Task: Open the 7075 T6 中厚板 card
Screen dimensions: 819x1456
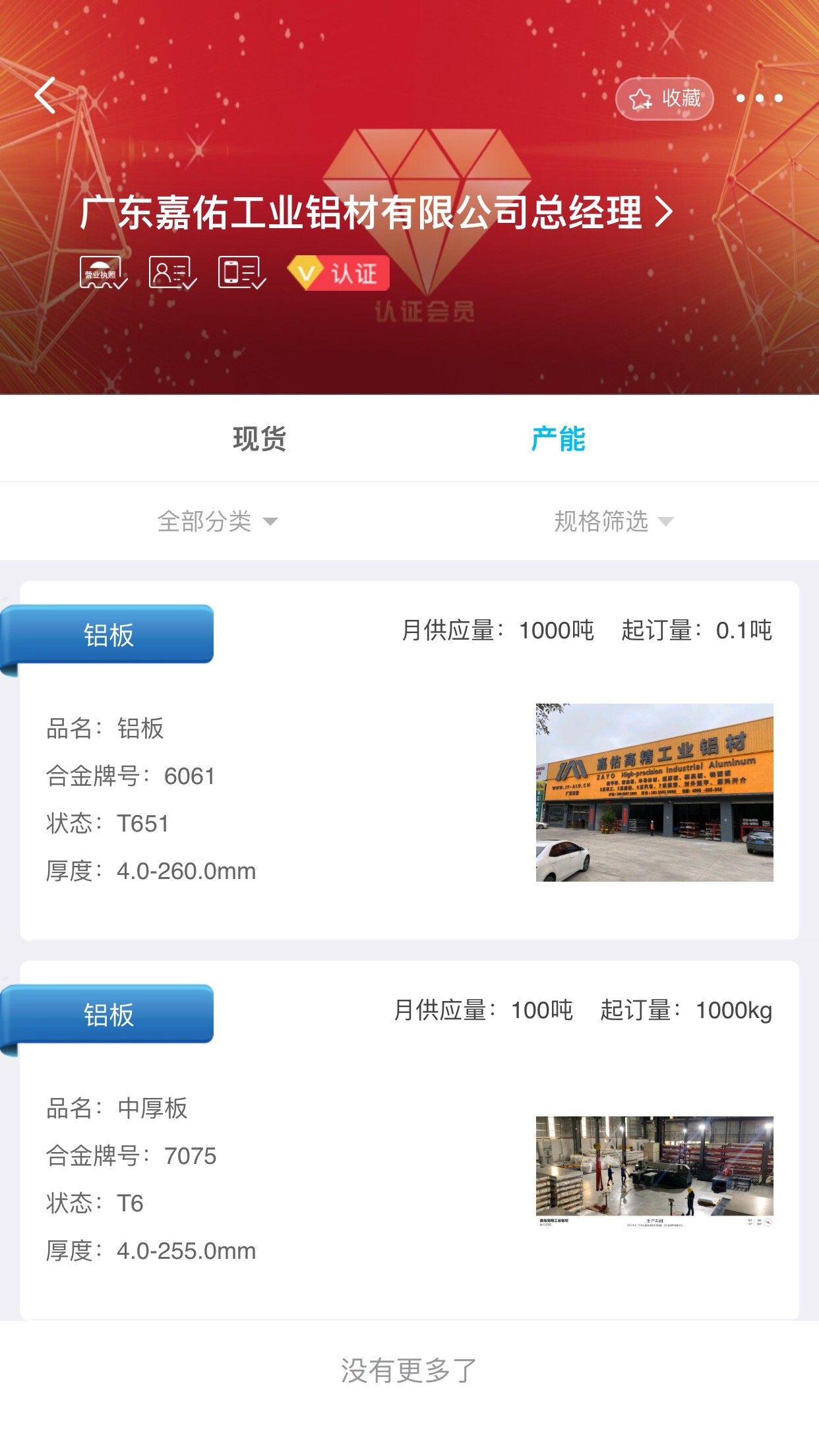Action: 409,1140
